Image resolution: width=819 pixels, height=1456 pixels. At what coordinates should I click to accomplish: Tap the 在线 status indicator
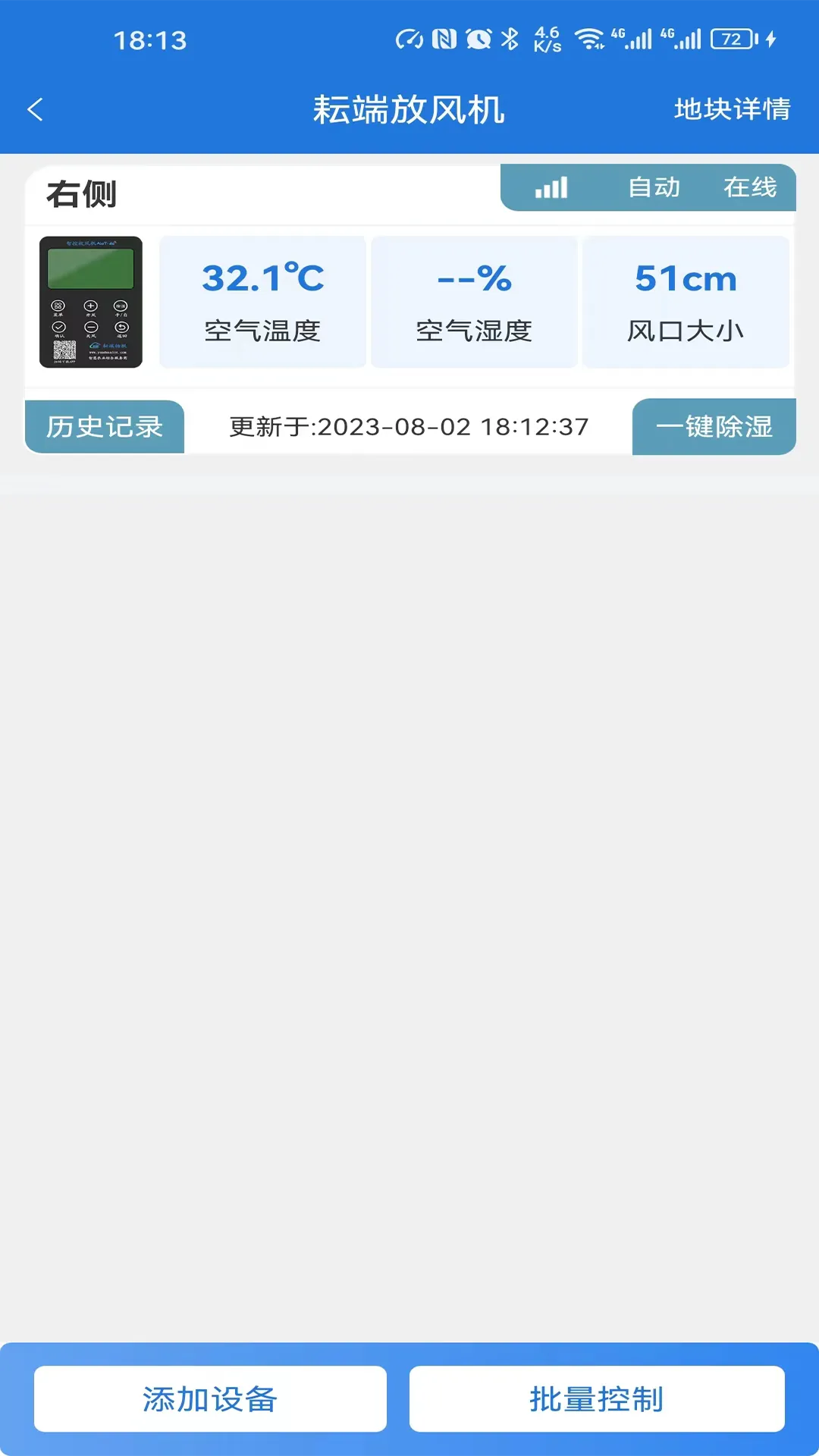click(751, 188)
